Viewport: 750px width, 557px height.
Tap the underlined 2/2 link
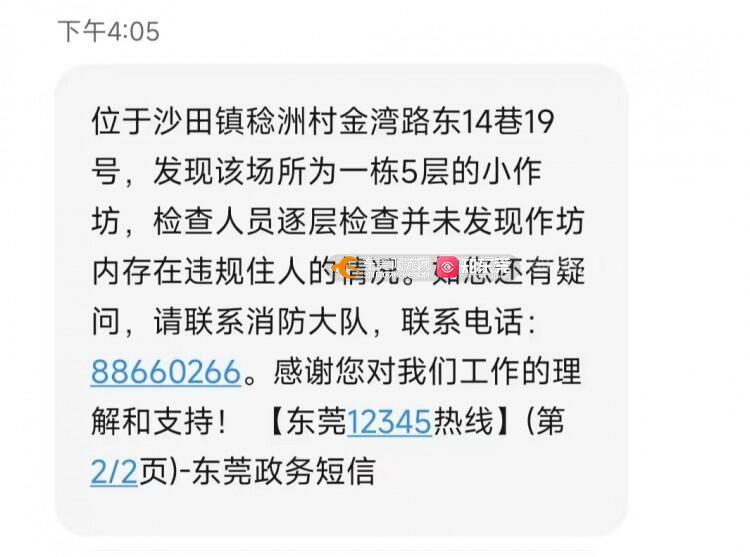point(111,470)
